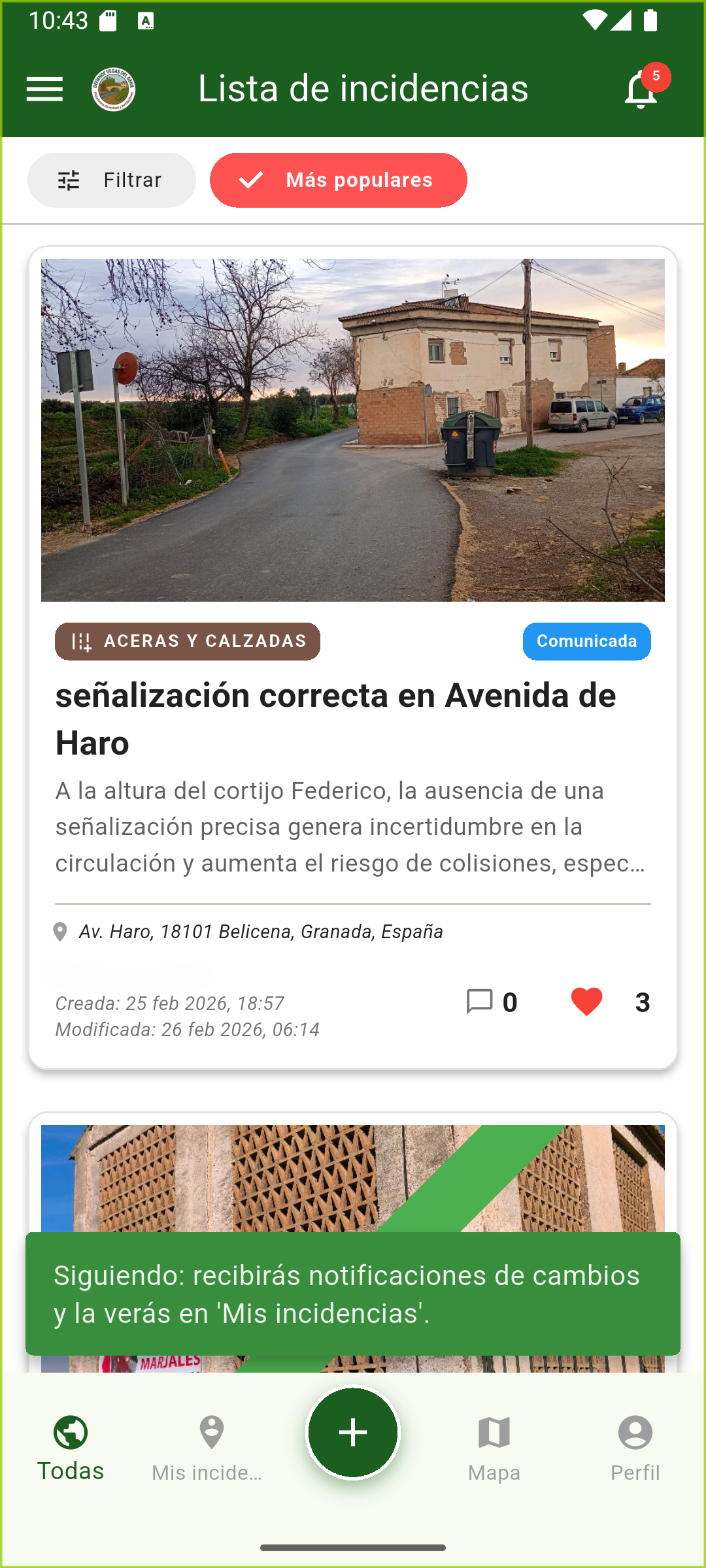706x1568 pixels.
Task: Open the Avenida de Haro incident card
Action: (353, 719)
